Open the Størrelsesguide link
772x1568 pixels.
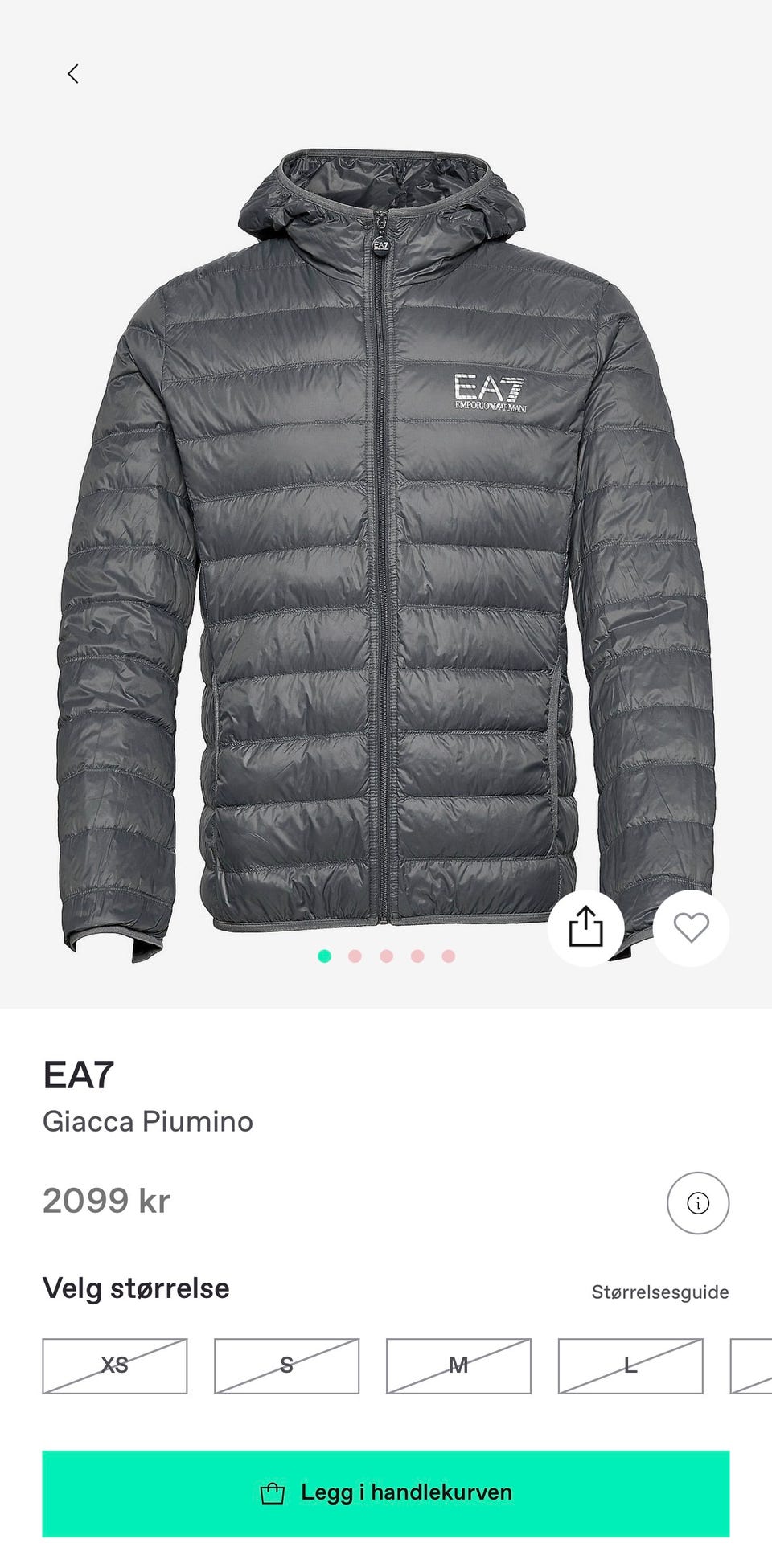click(659, 1292)
